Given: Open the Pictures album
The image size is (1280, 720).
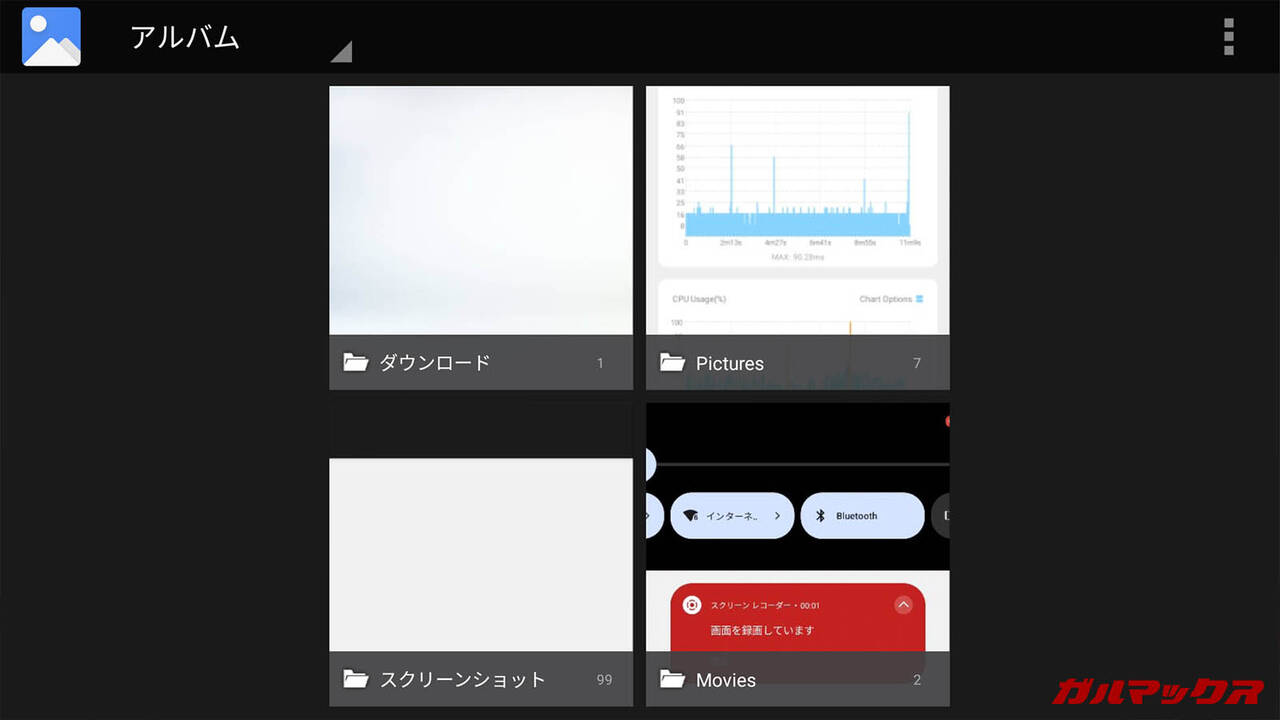Looking at the screenshot, I should click(797, 237).
